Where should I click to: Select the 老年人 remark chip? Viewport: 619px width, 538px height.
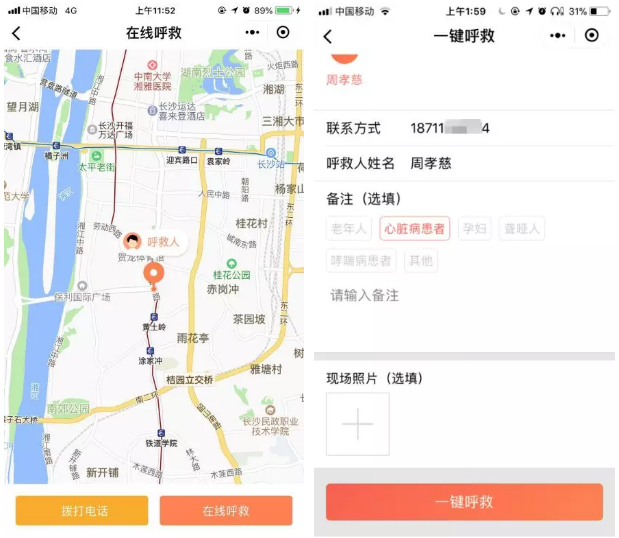(349, 229)
